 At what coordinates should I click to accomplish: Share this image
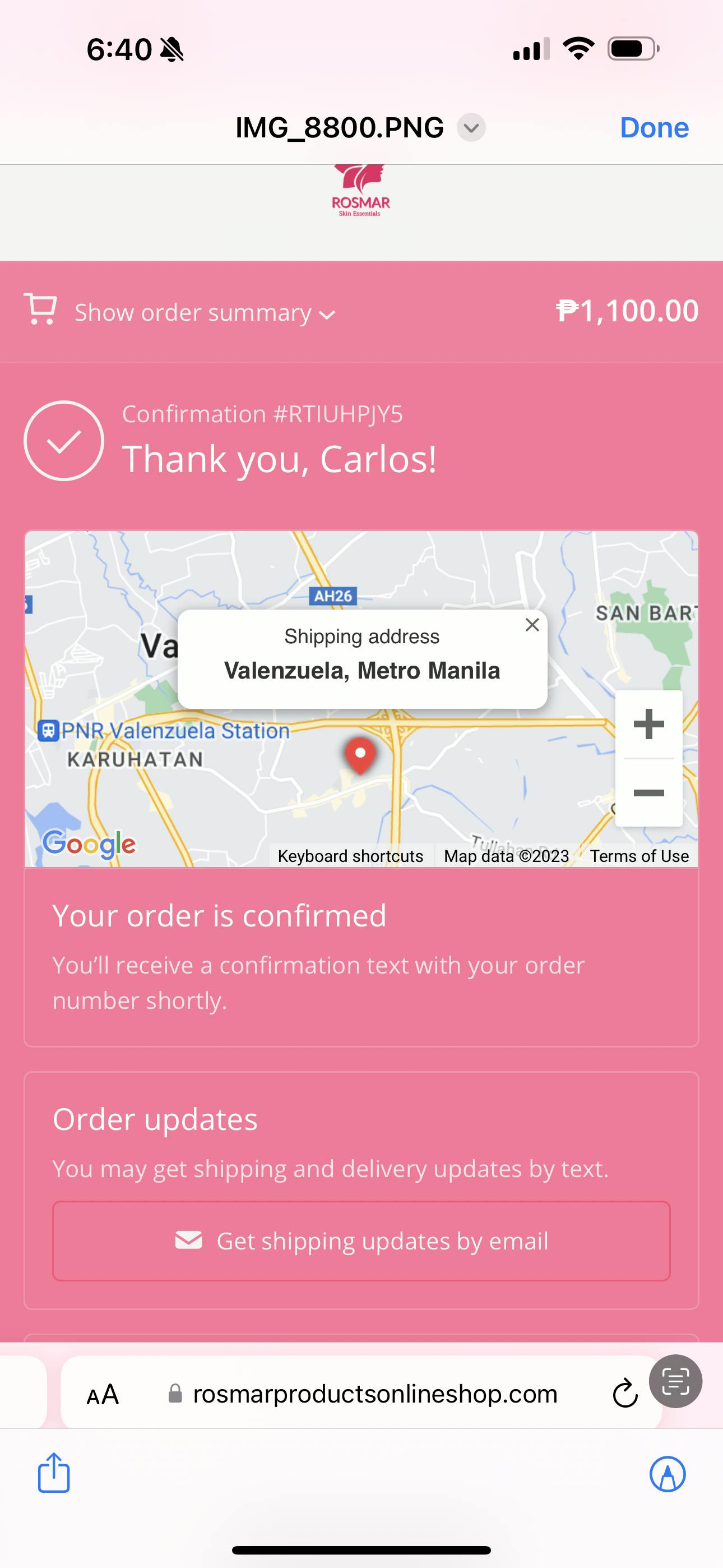coord(54,1474)
